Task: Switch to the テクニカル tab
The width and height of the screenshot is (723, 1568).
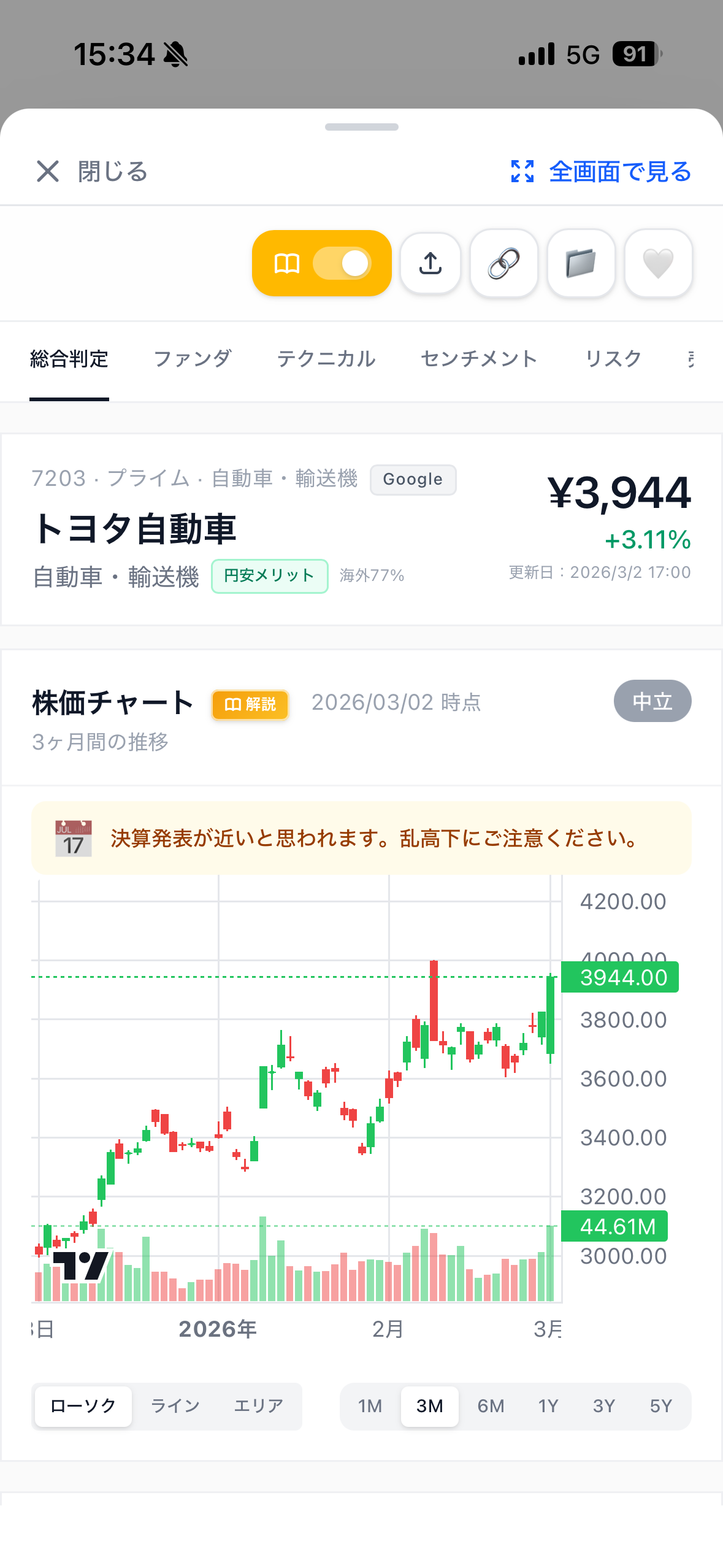Action: coord(326,359)
